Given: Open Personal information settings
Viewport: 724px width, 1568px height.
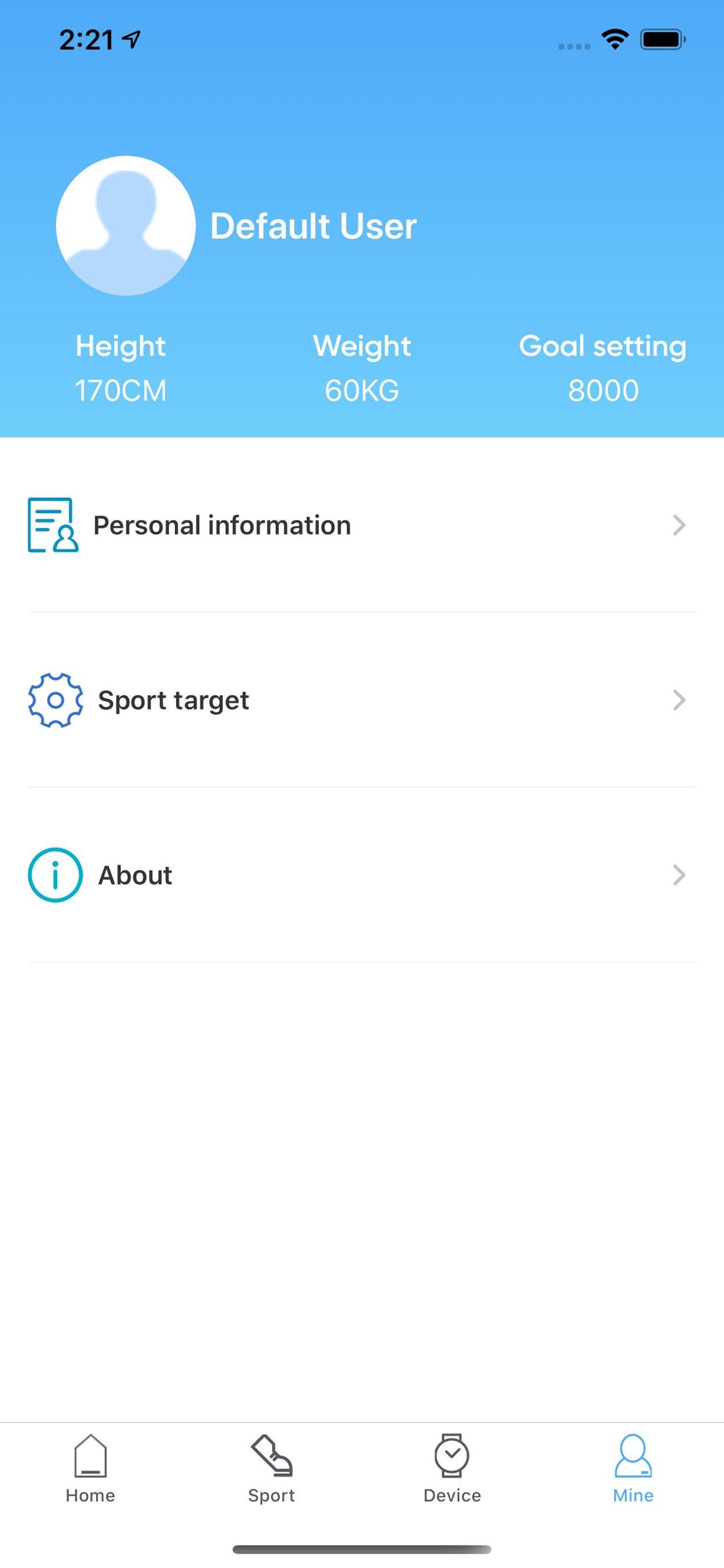Looking at the screenshot, I should point(223,525).
